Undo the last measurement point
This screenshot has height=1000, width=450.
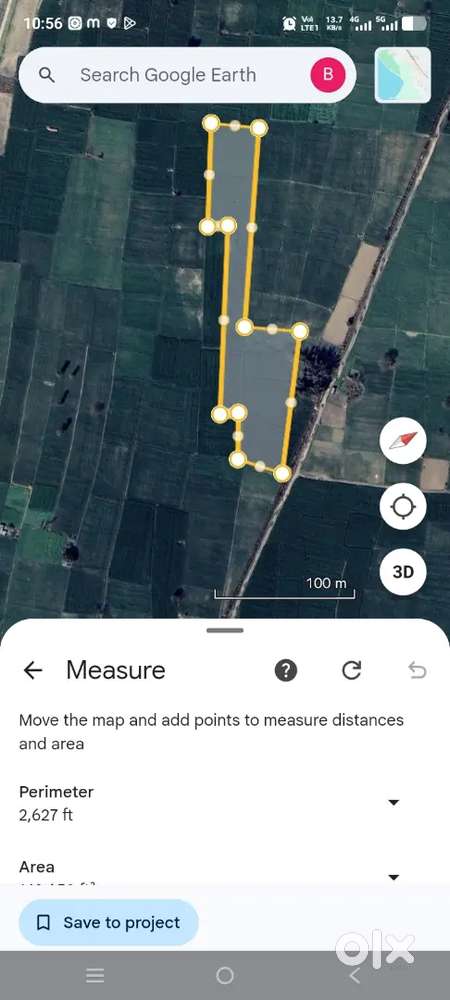[x=417, y=670]
